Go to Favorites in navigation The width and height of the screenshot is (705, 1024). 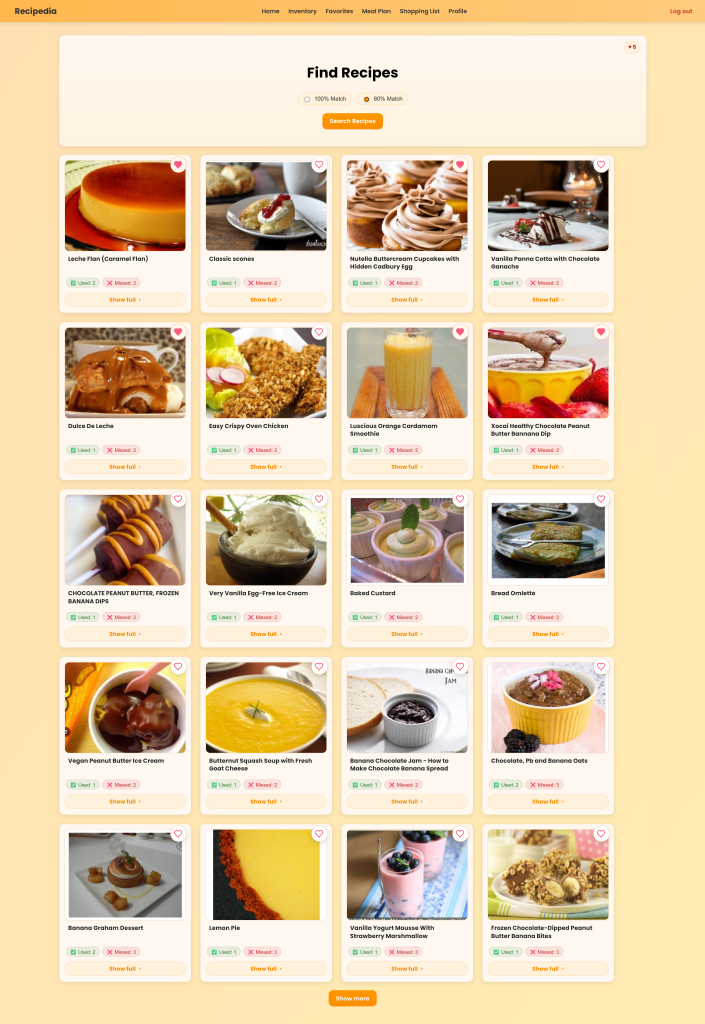(x=339, y=11)
